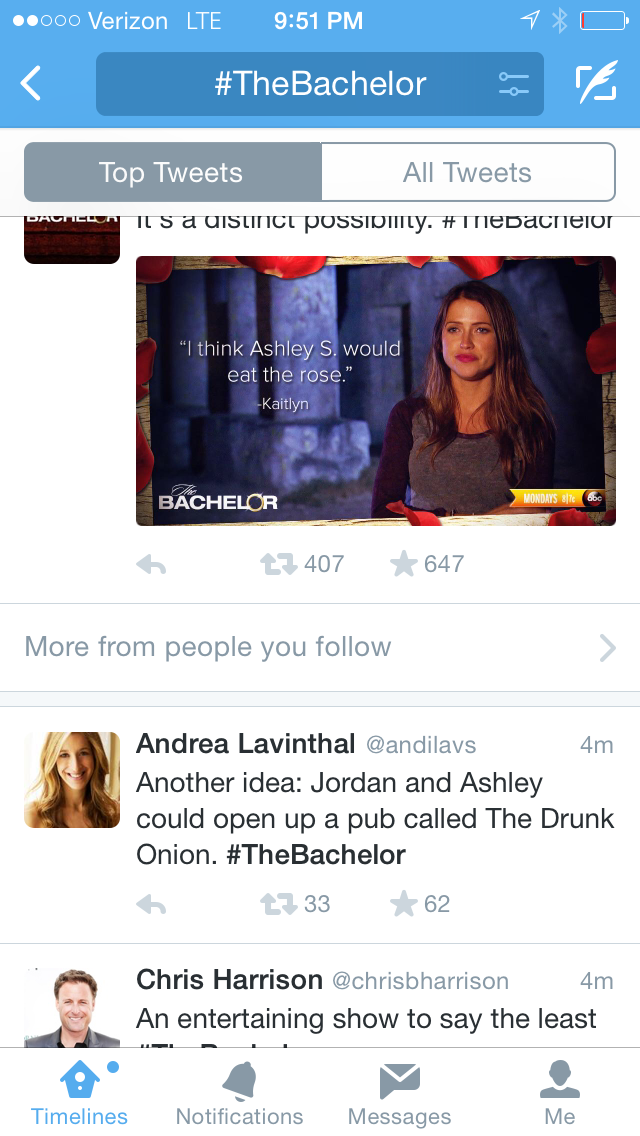This screenshot has height=1136, width=640.
Task: View Andrea Lavinthal's profile photo
Action: (72, 780)
